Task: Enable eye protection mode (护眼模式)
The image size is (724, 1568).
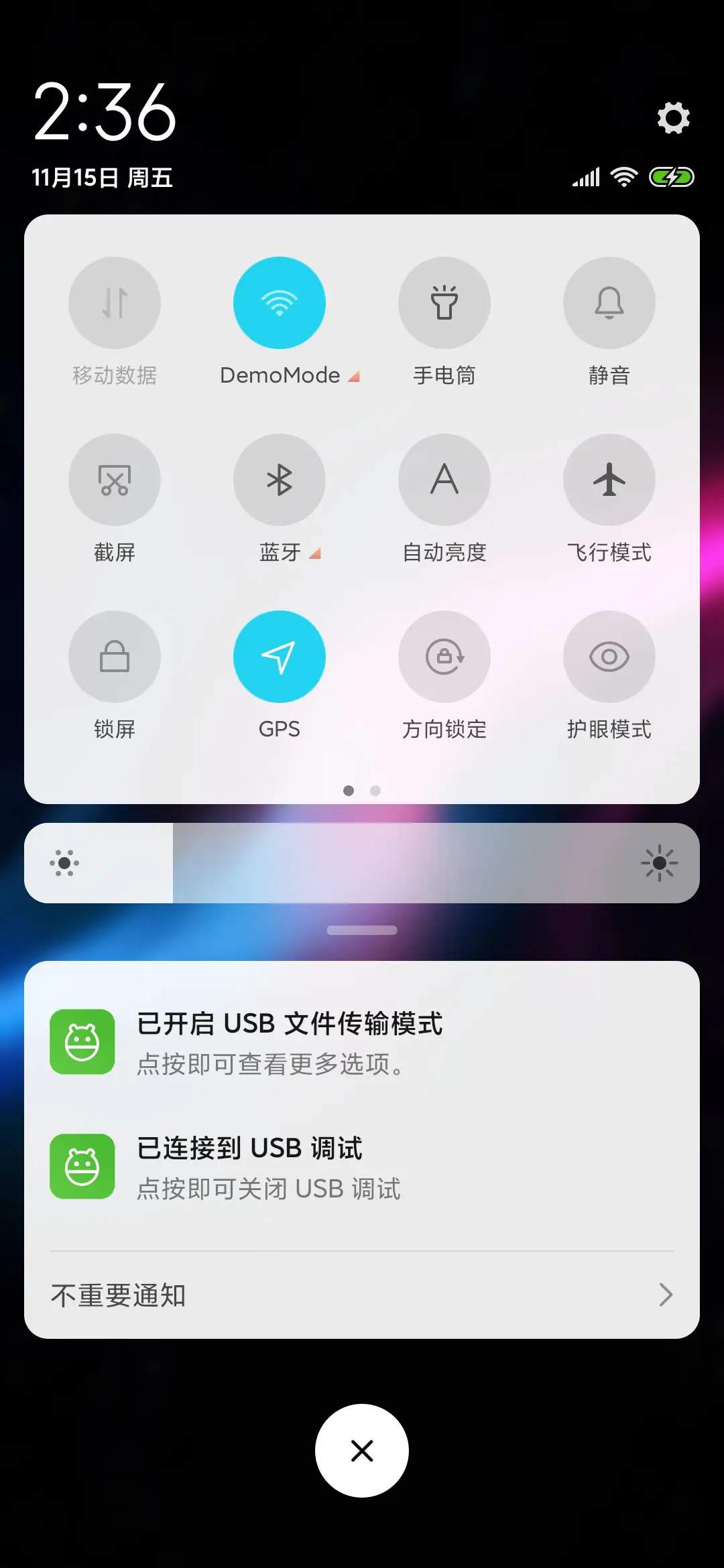Action: coord(609,657)
